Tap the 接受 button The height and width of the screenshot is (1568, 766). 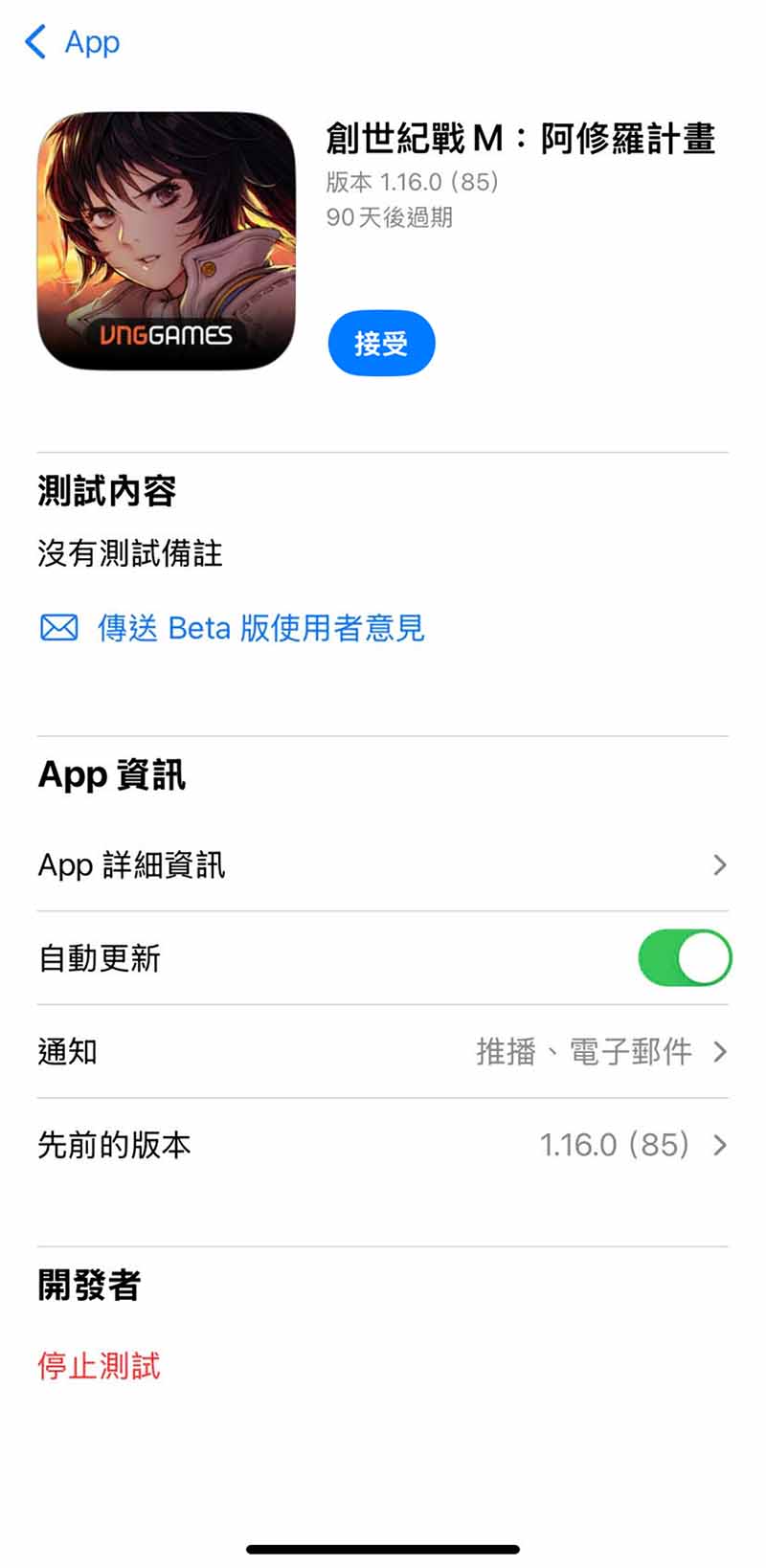(x=381, y=343)
